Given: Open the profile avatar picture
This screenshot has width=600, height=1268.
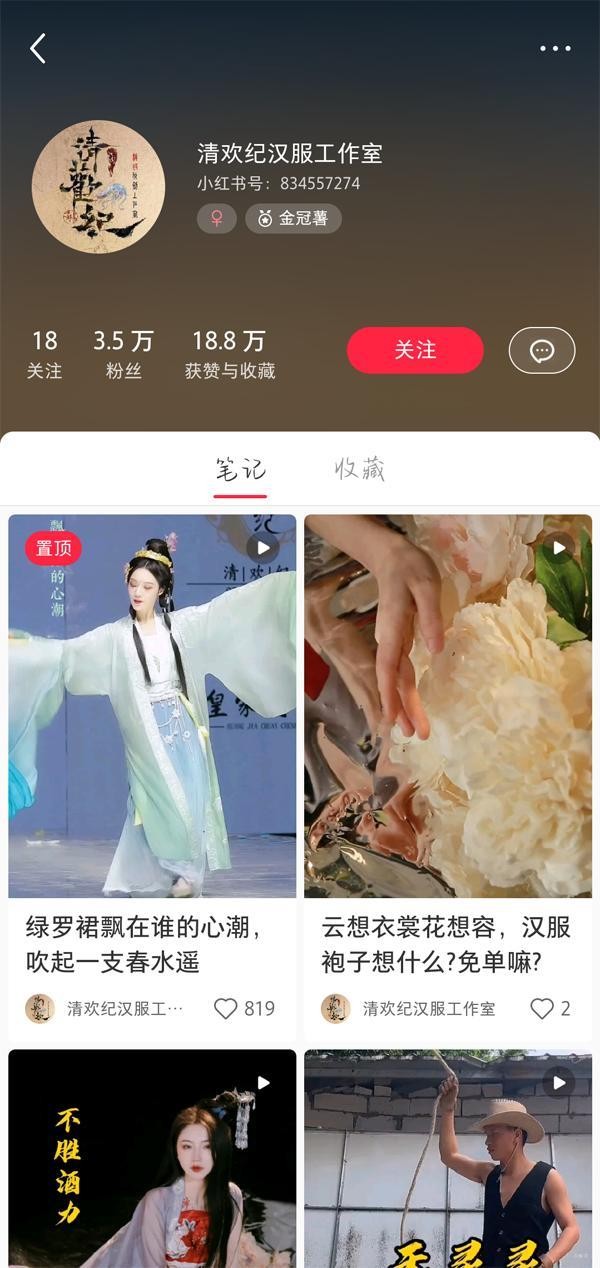Looking at the screenshot, I should (98, 187).
